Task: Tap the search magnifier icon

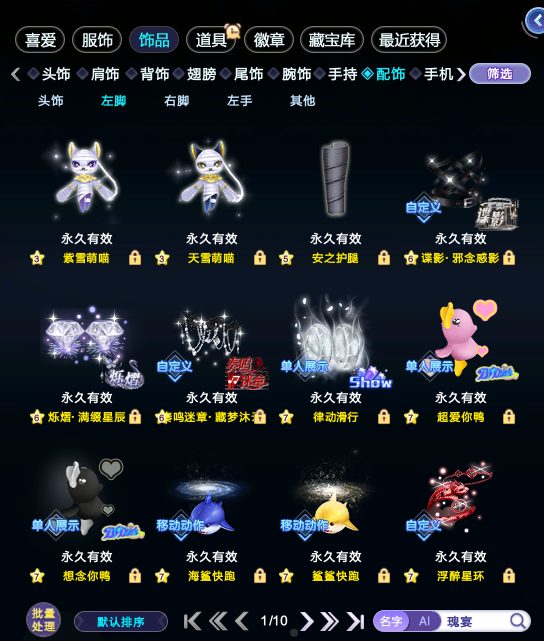Action: [518, 621]
